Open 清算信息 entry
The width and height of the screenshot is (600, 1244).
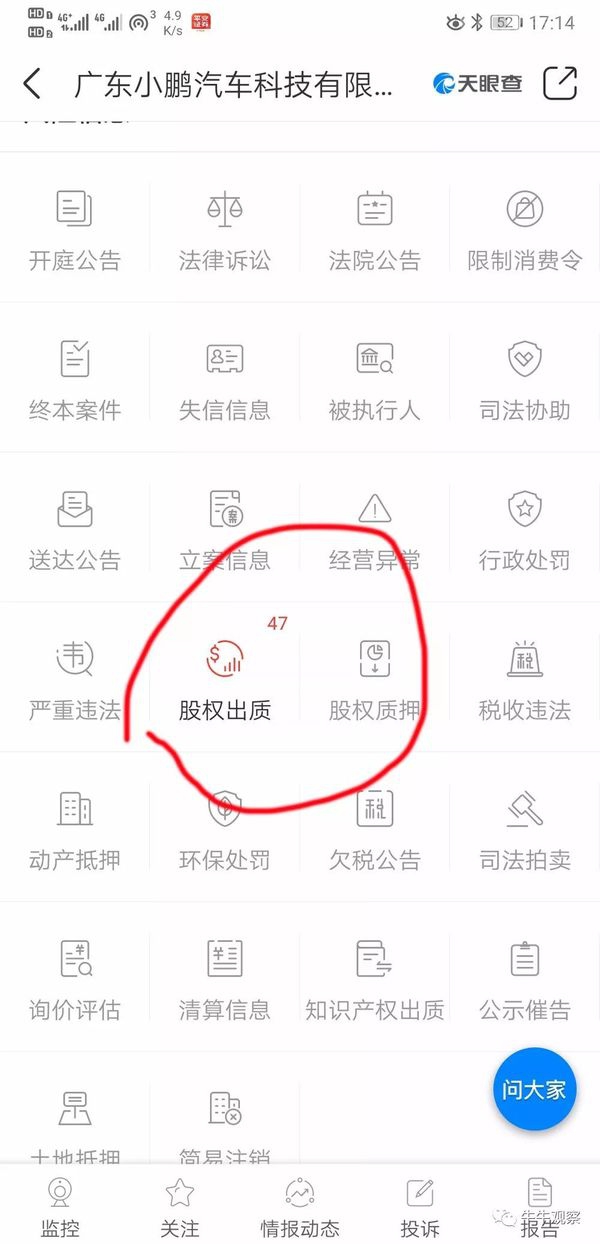(225, 981)
